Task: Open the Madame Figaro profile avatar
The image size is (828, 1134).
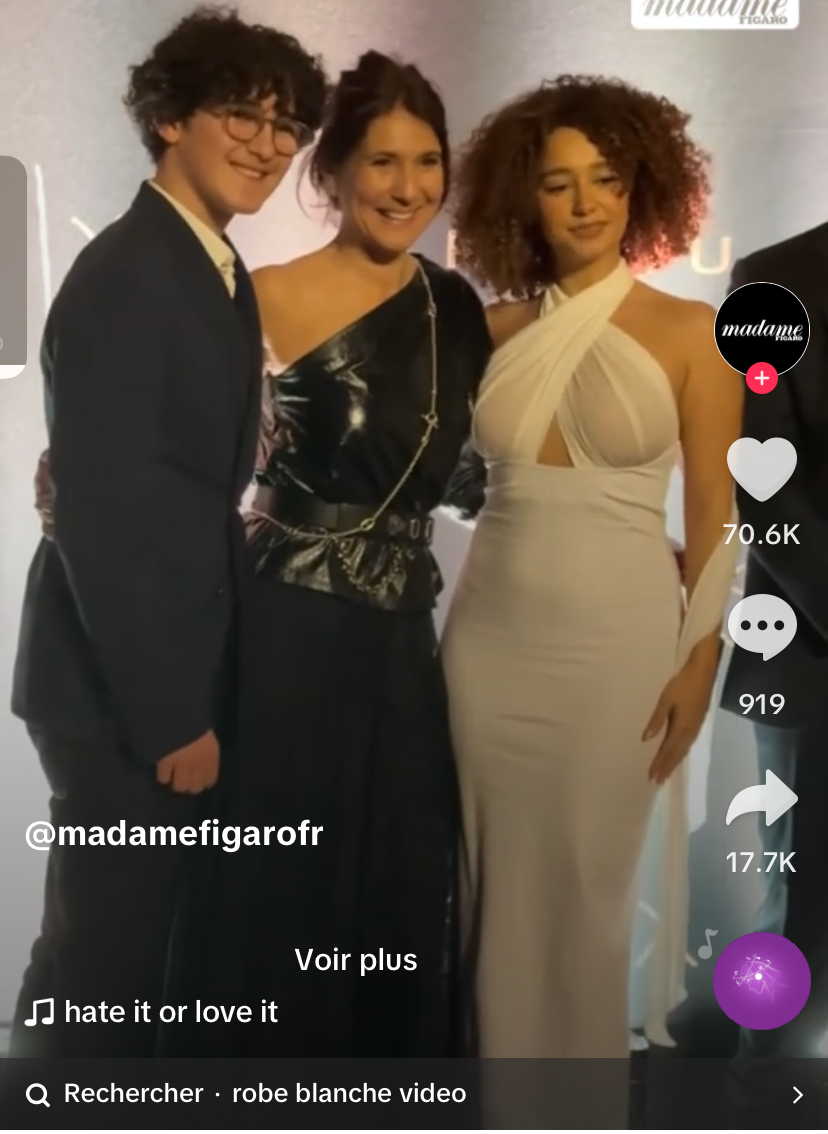Action: 761,329
